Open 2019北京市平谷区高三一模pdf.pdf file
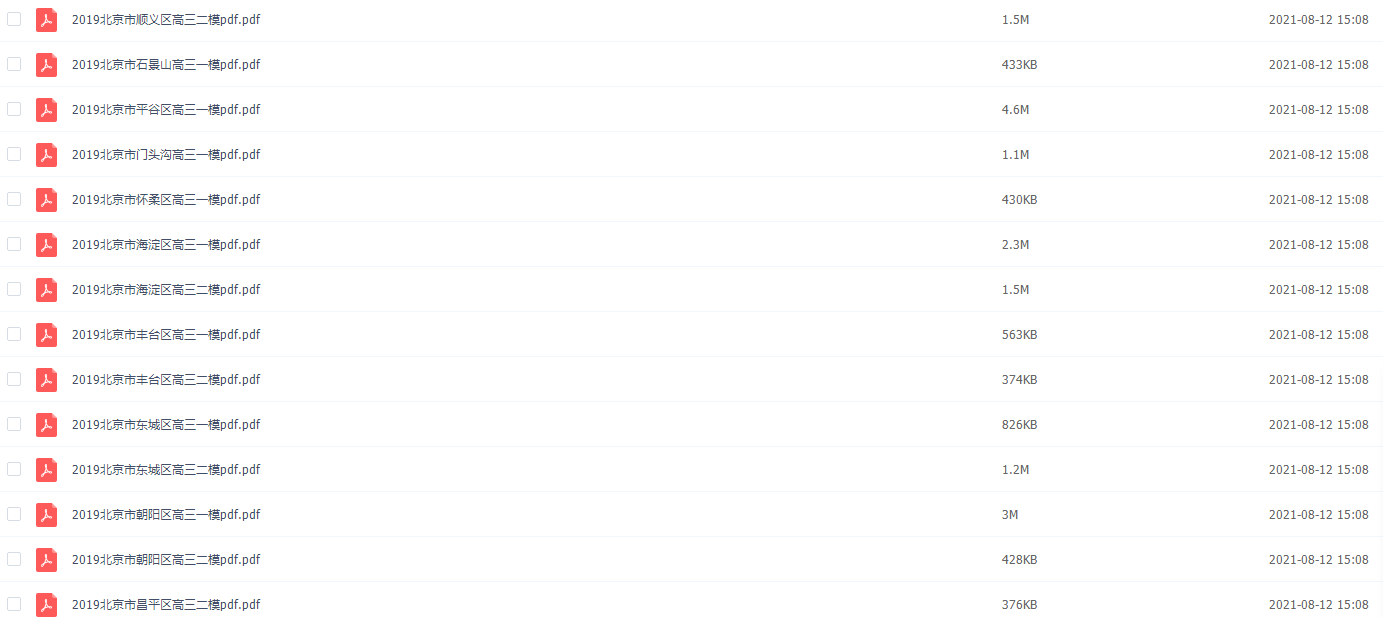 tap(165, 110)
